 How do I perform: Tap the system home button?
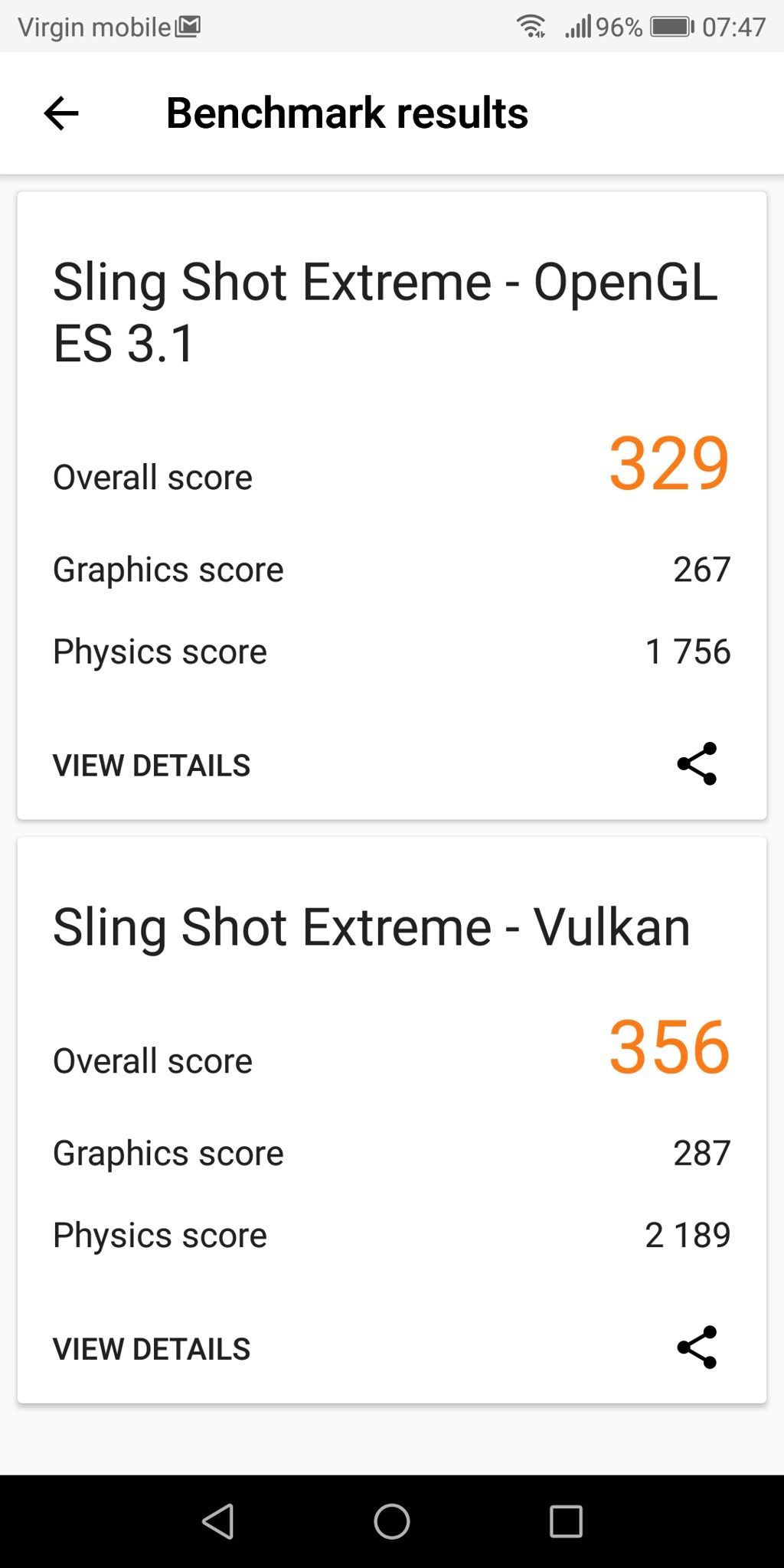[392, 1521]
